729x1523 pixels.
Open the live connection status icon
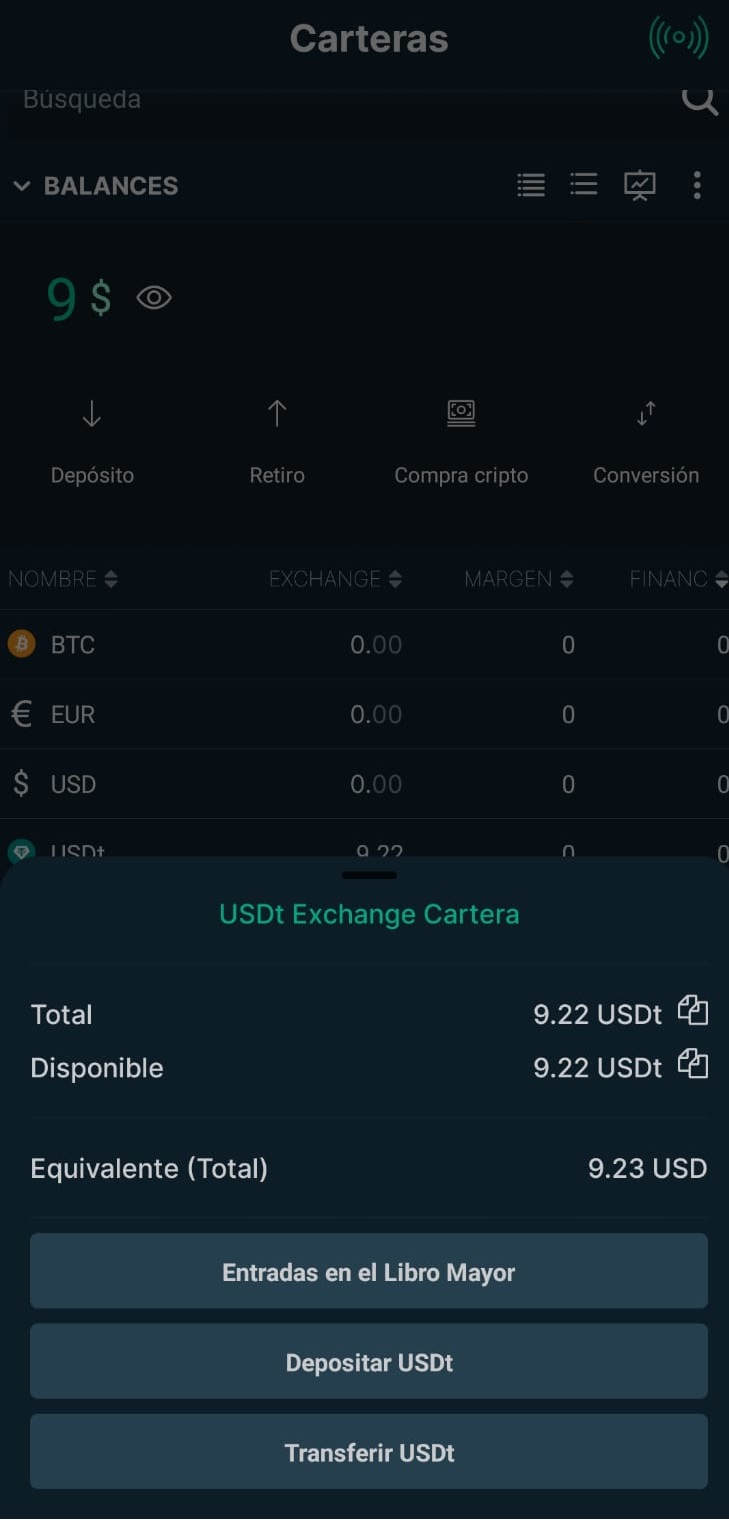coord(679,38)
